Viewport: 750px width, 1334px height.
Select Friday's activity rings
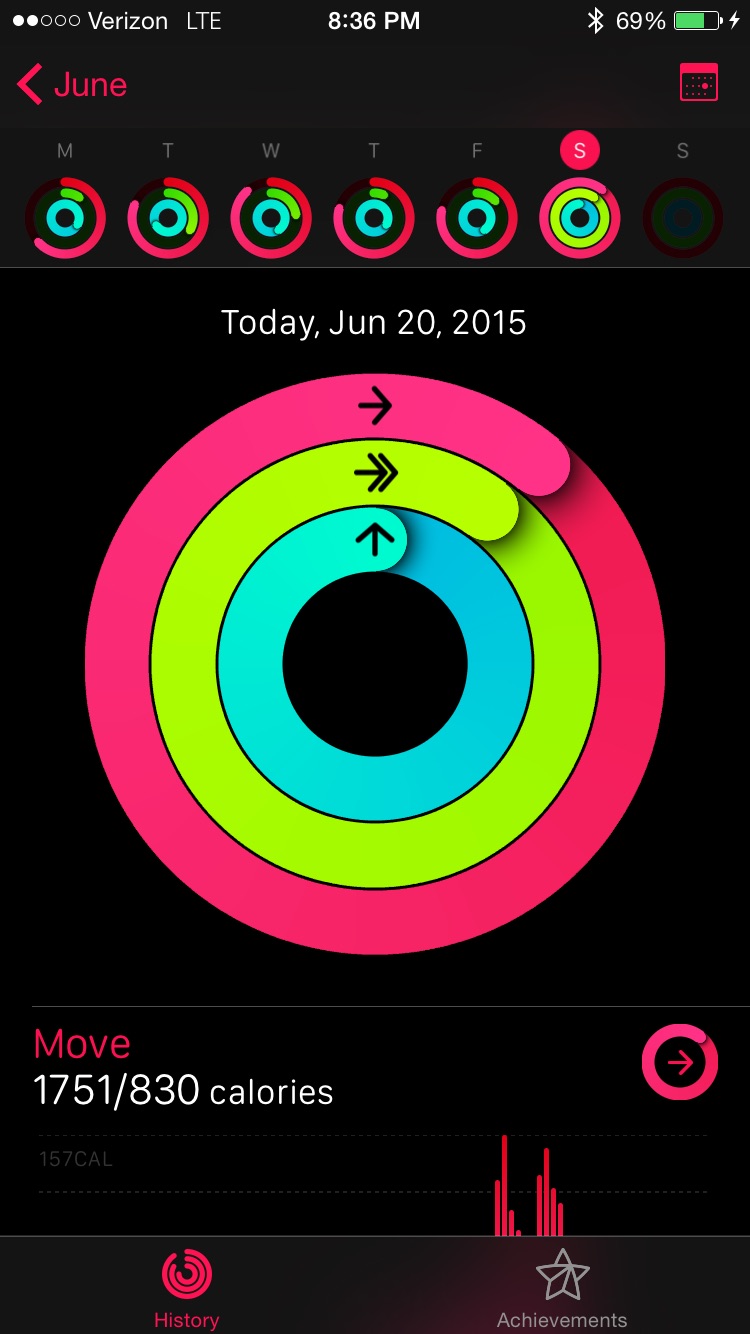tap(477, 218)
